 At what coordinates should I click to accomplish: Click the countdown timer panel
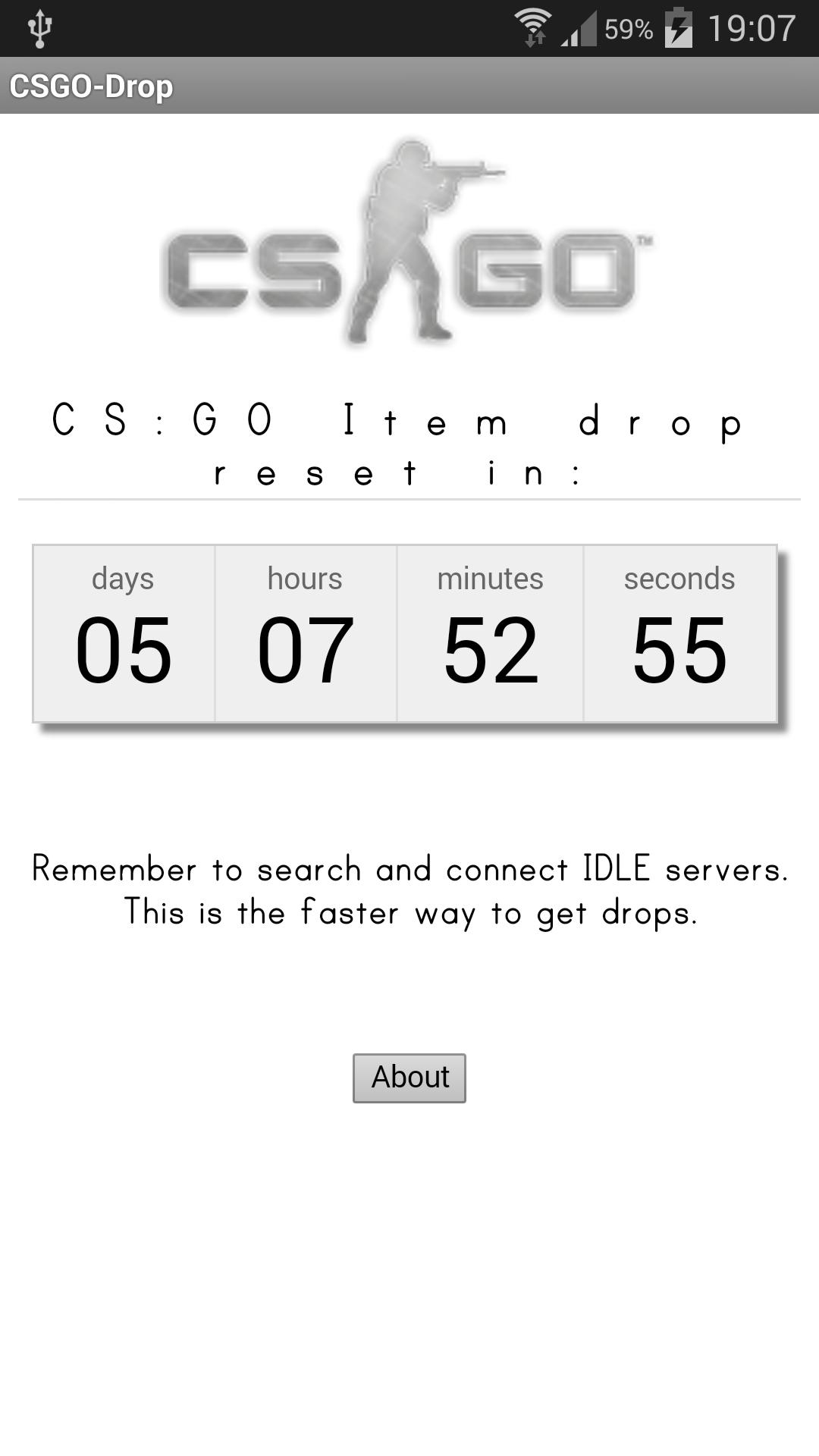click(406, 633)
